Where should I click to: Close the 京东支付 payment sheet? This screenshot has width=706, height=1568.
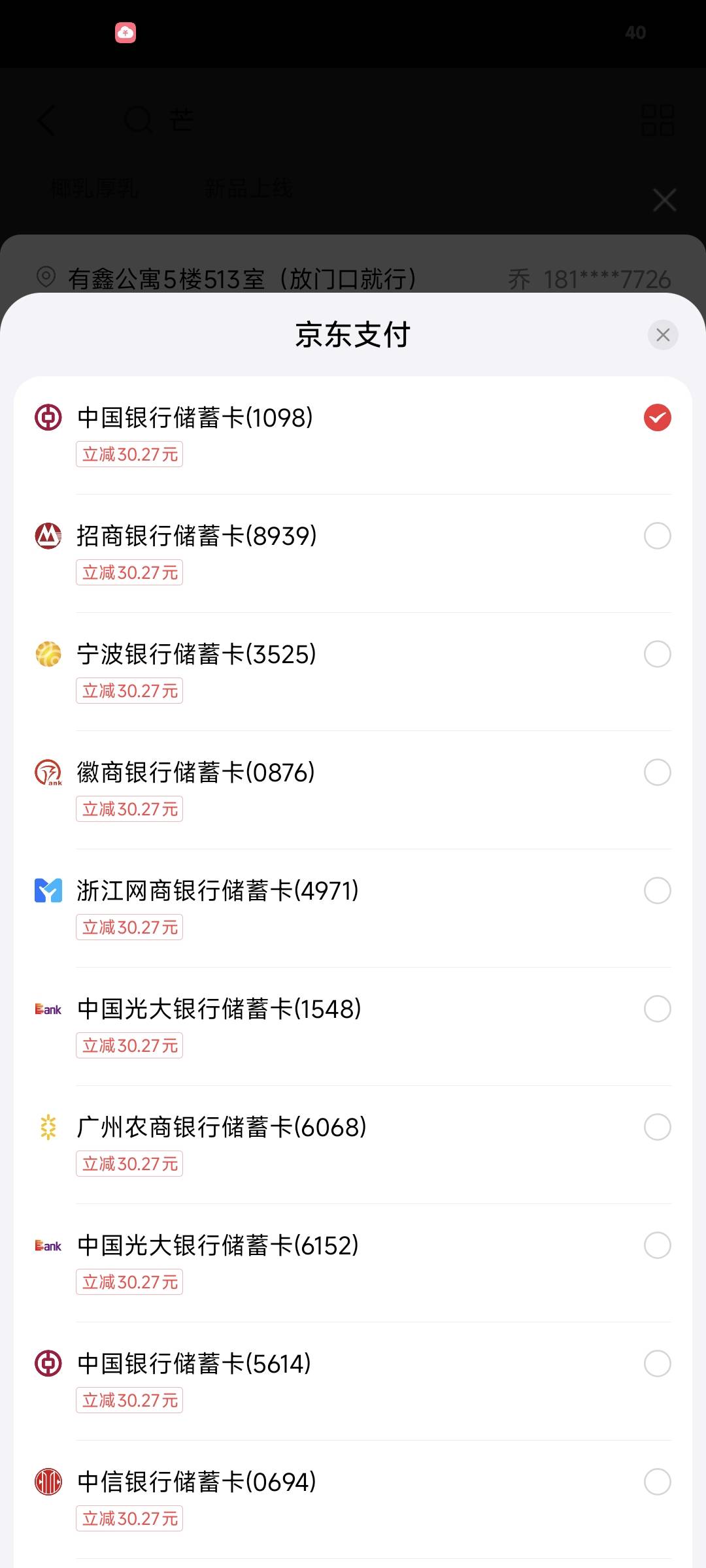[663, 335]
